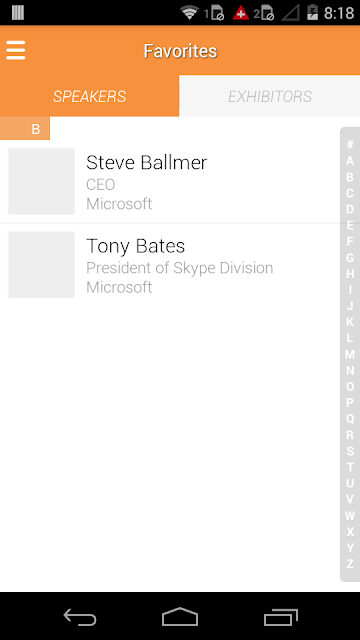This screenshot has height=640, width=360.
Task: Go to the home screen
Action: (x=180, y=617)
